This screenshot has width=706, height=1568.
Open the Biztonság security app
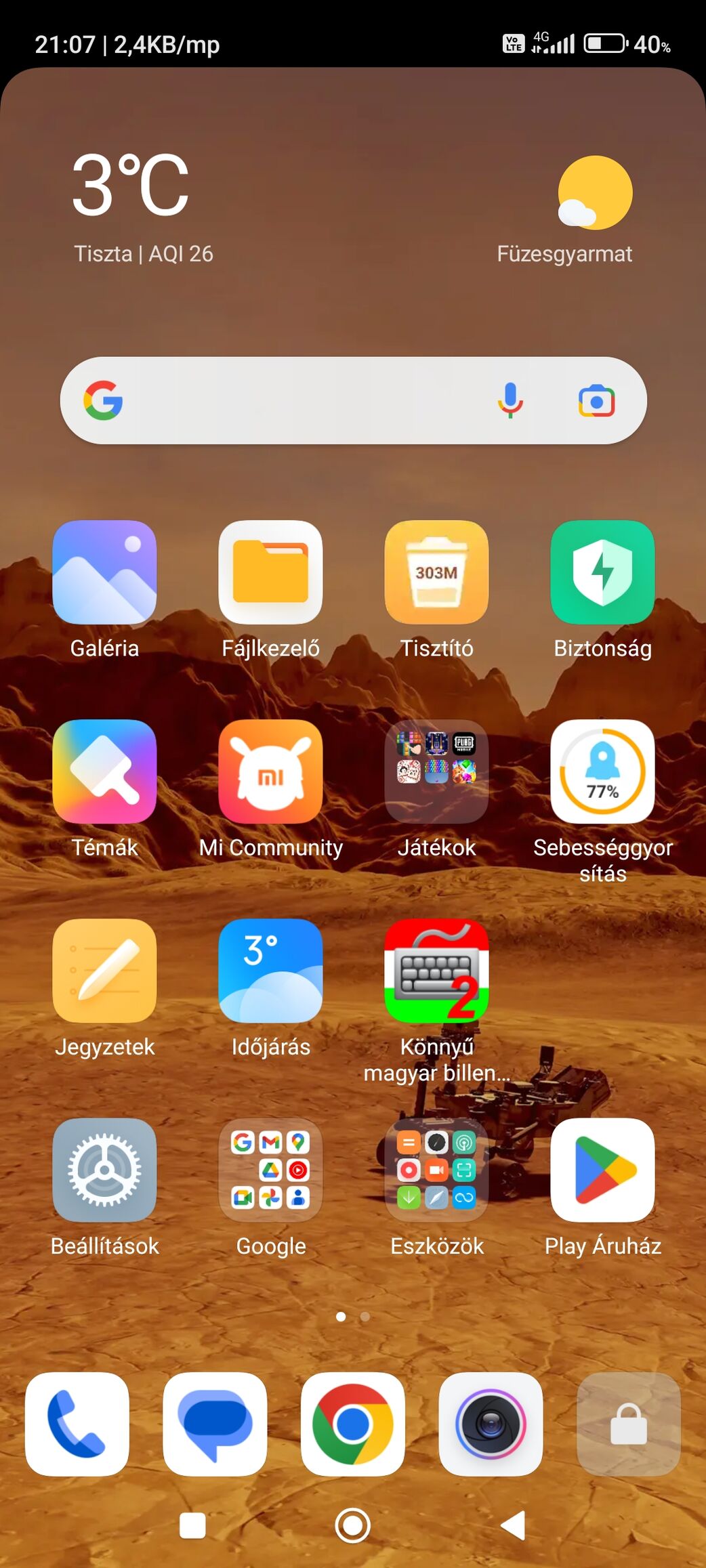pos(602,572)
